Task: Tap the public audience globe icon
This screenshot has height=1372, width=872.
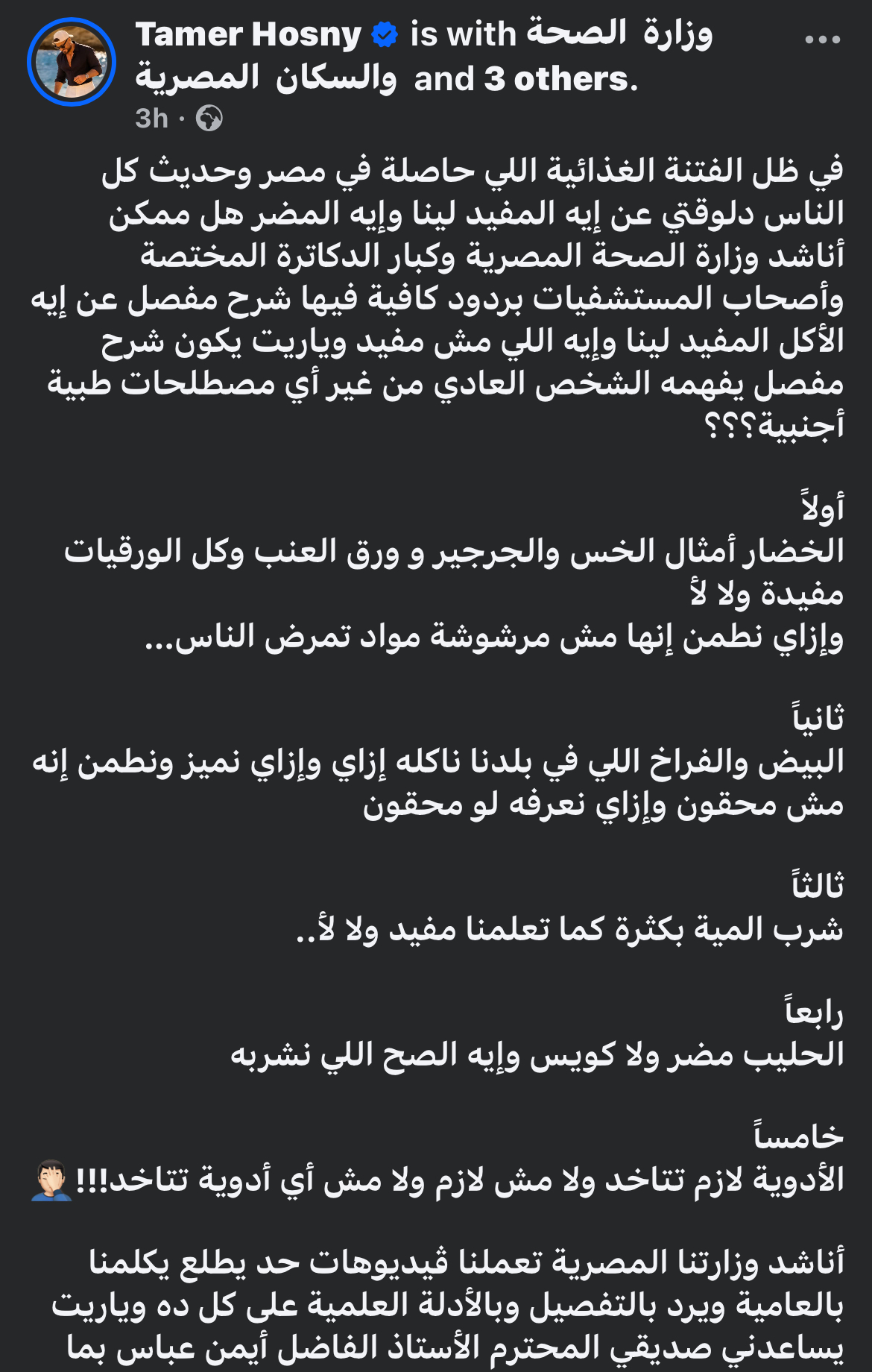Action: tap(209, 119)
